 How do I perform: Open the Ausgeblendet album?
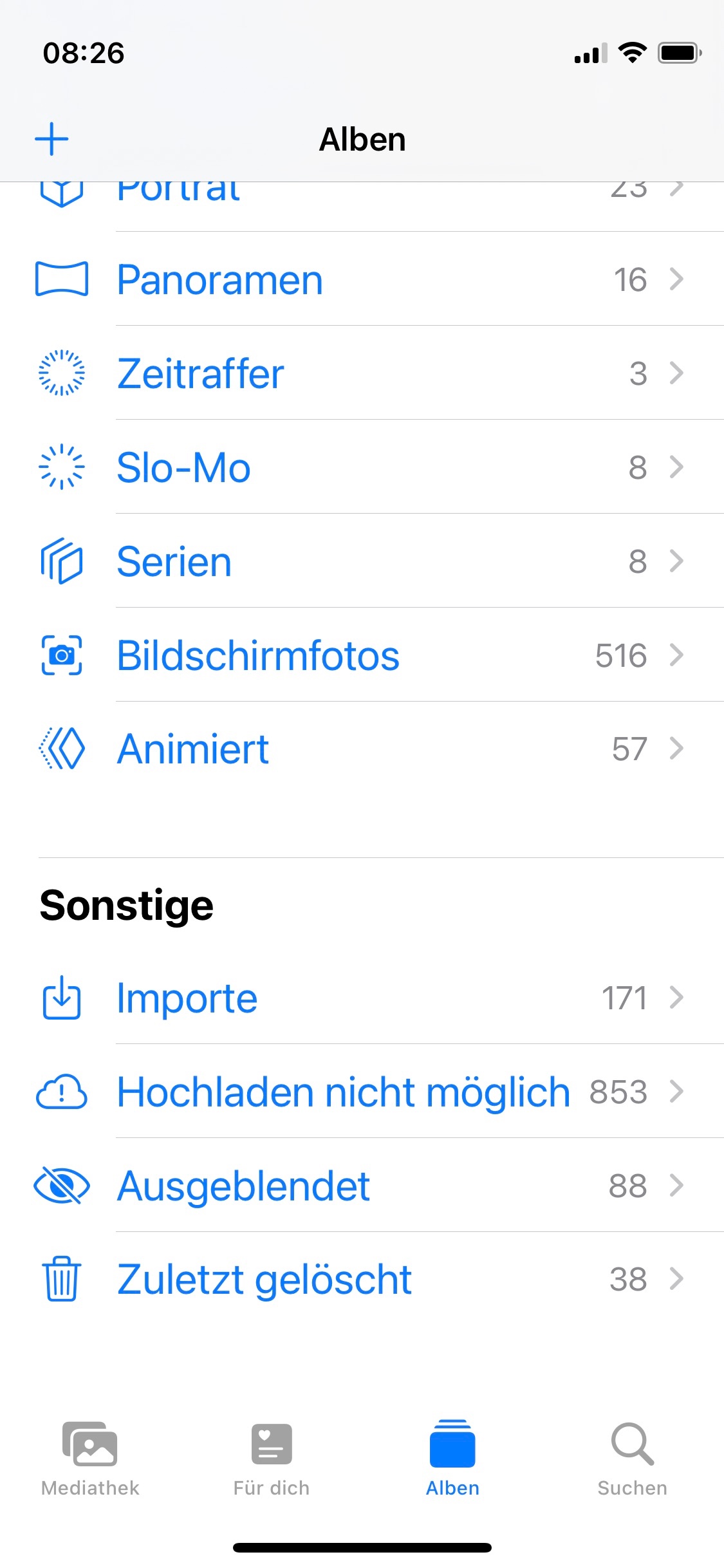point(360,1186)
